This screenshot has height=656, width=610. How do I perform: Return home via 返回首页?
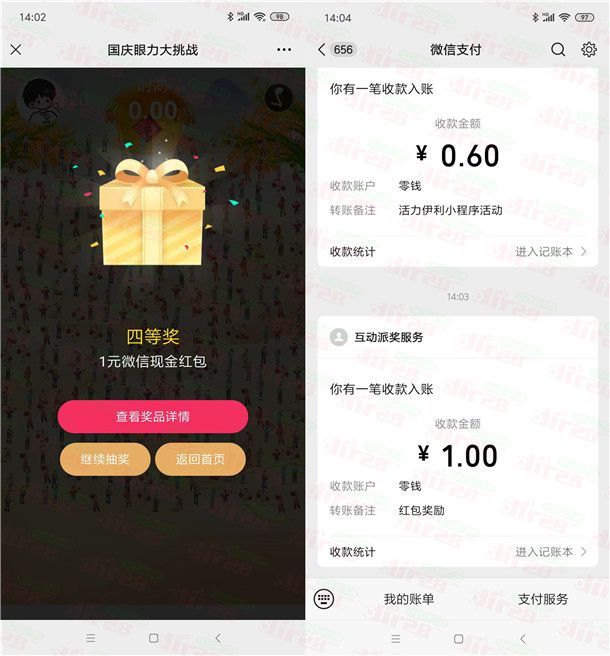pyautogui.click(x=200, y=459)
